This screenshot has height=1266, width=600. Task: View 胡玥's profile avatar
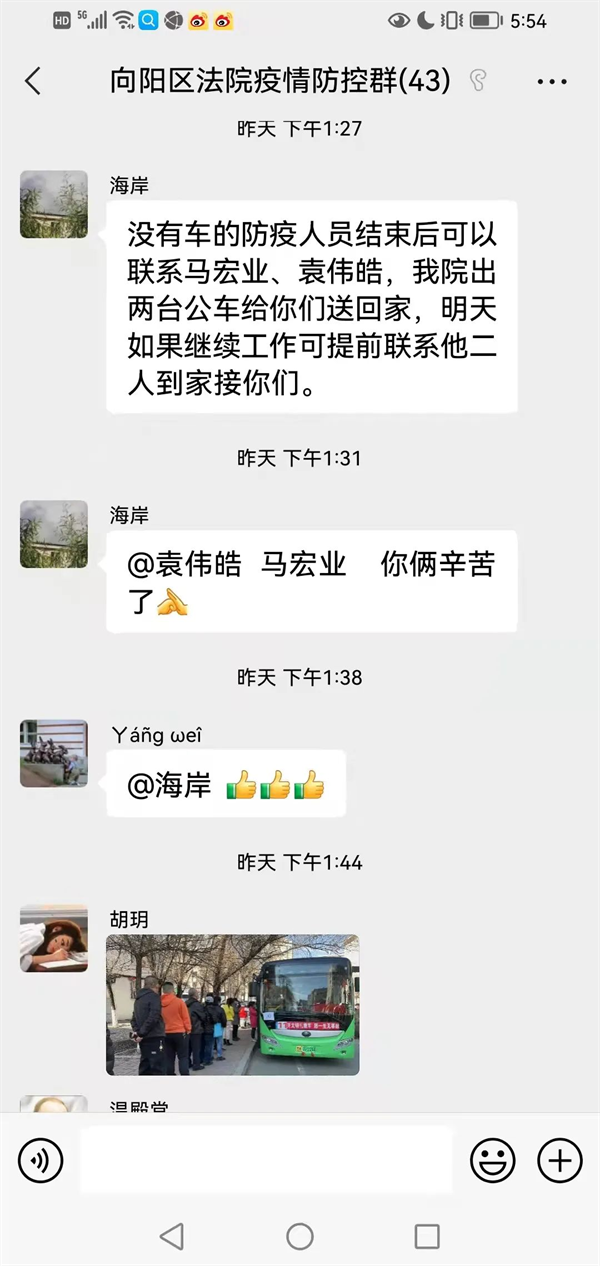(54, 939)
